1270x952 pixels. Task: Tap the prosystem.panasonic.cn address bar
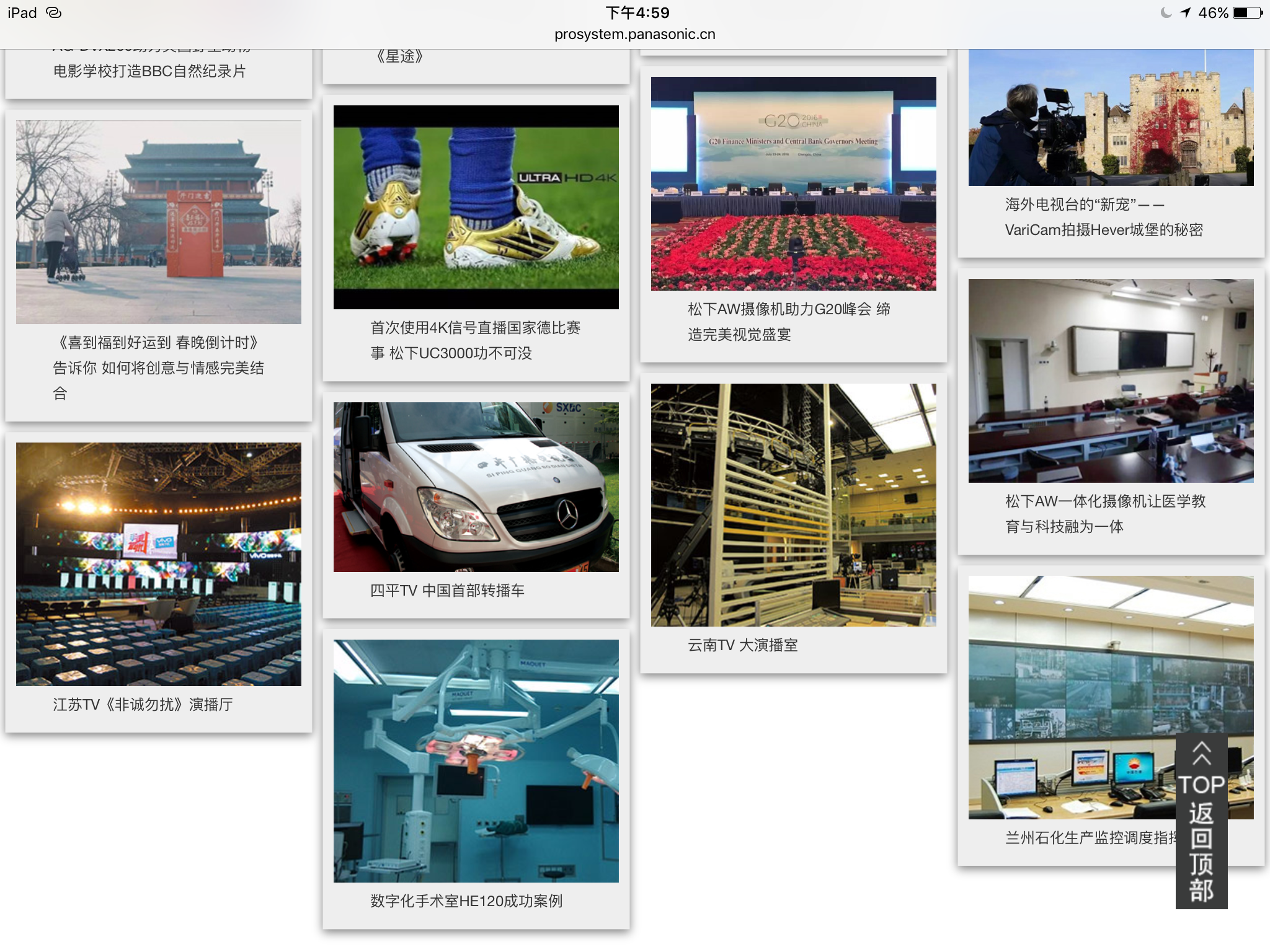tap(634, 34)
